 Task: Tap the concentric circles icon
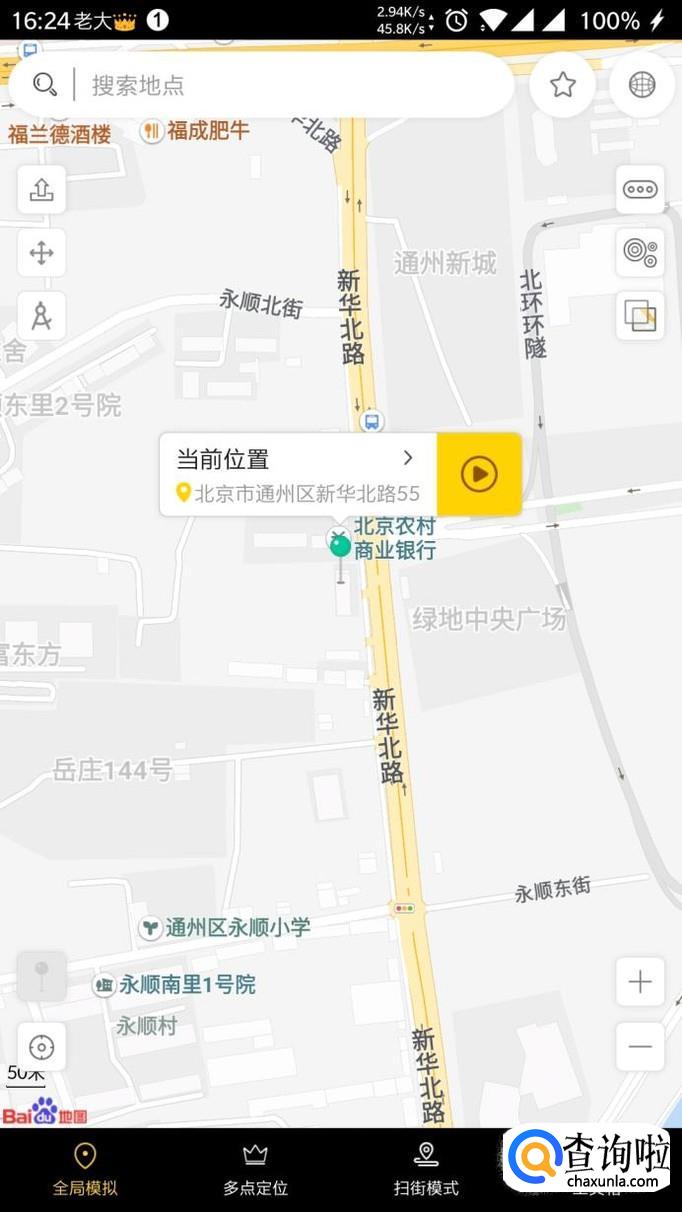[640, 252]
